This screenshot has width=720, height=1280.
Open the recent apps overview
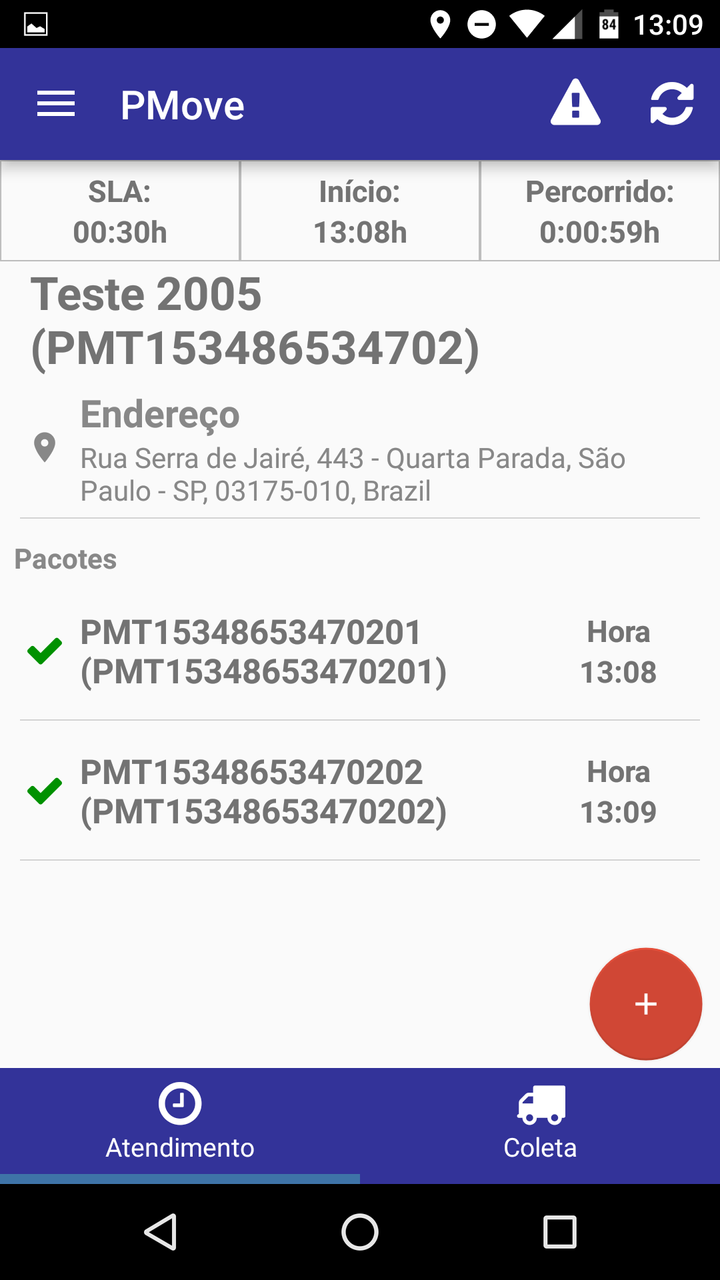[559, 1232]
